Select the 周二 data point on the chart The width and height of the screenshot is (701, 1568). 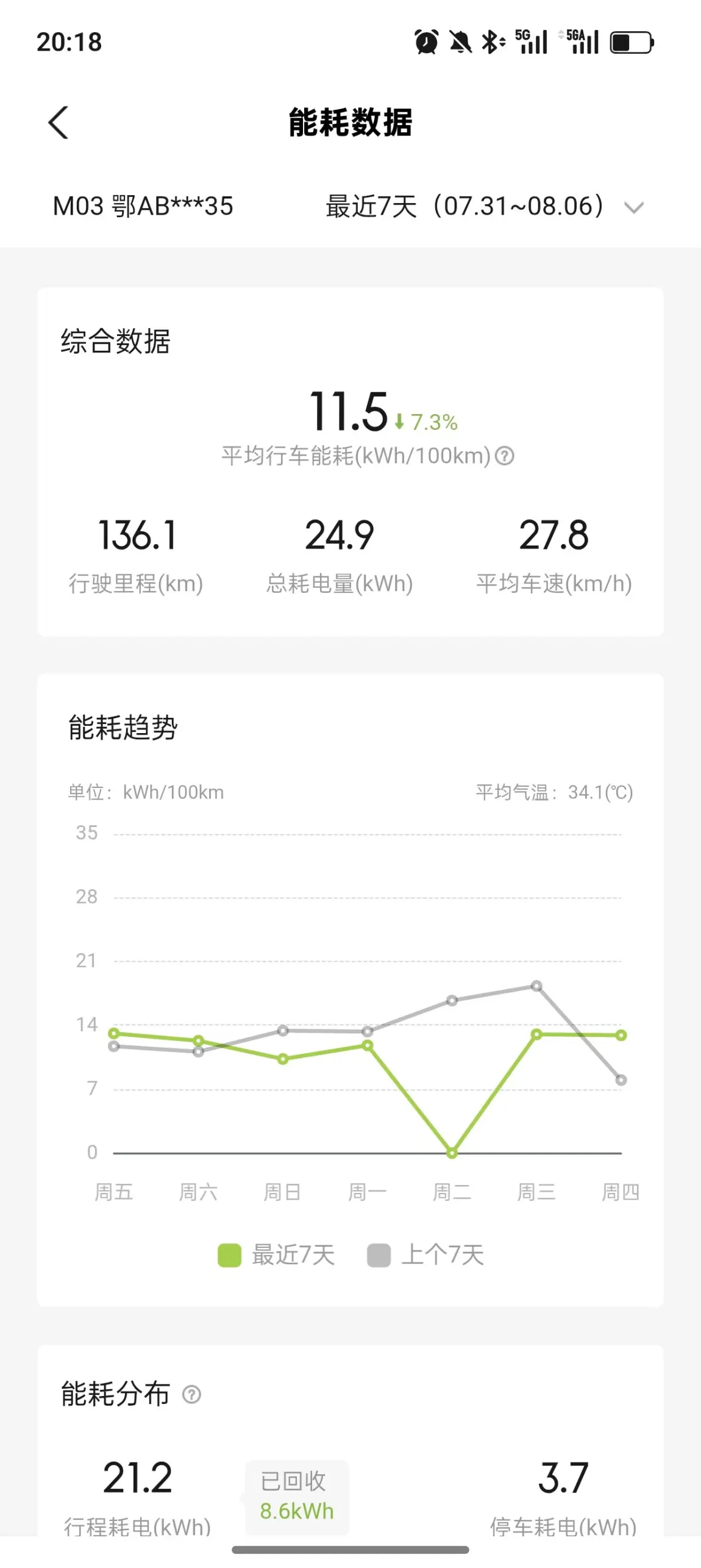coord(452,1153)
